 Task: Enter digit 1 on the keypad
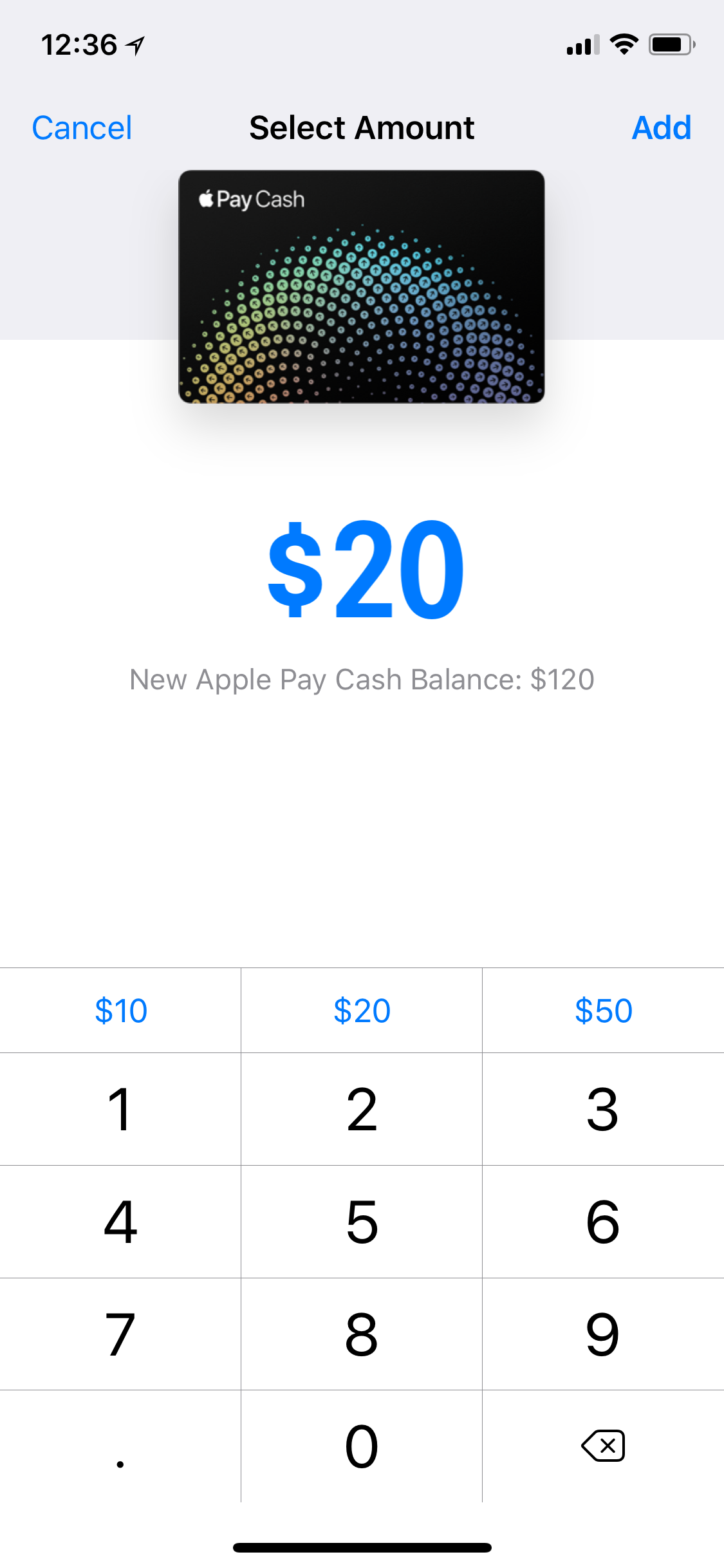tap(120, 1109)
